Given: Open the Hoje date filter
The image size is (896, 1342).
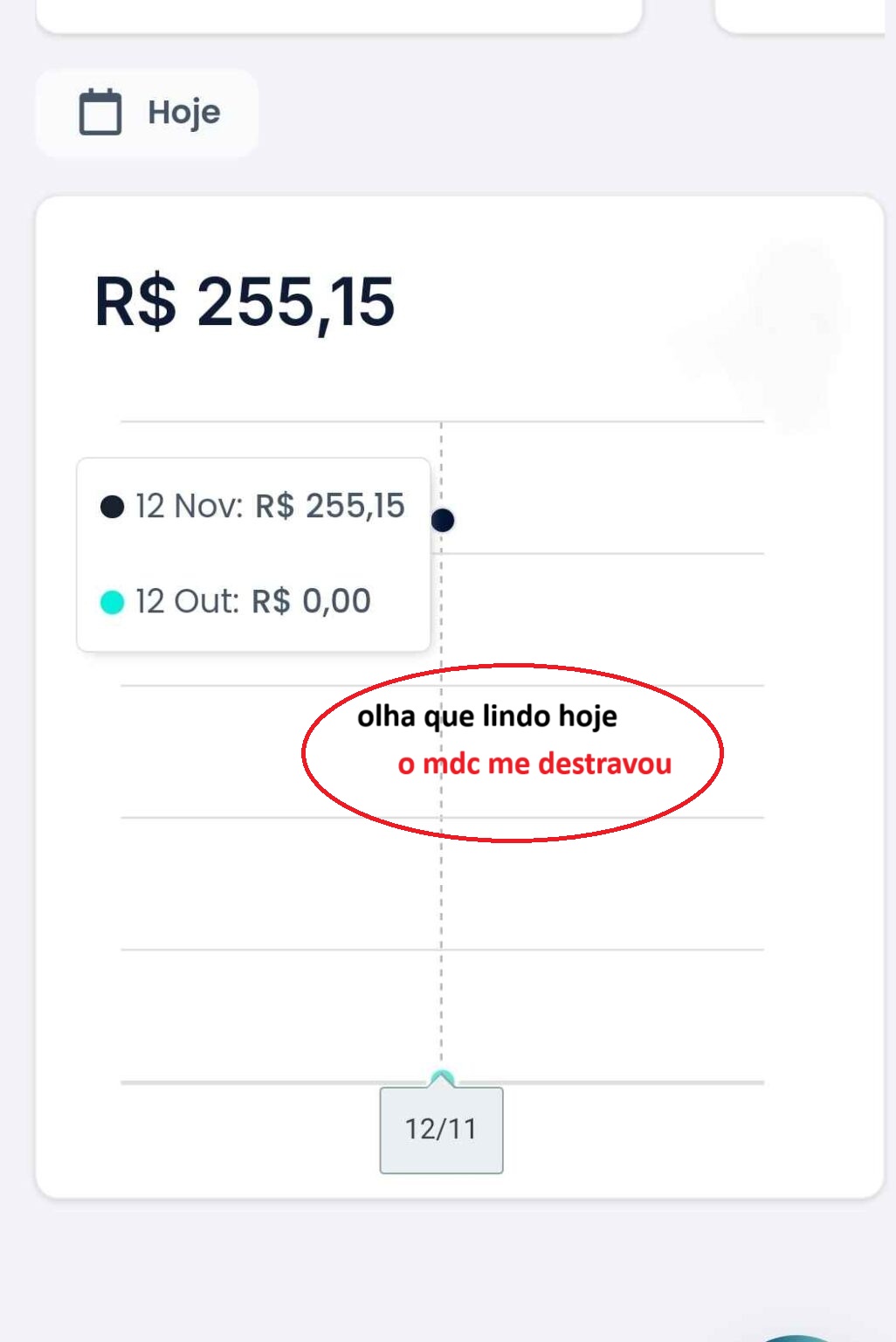Looking at the screenshot, I should 148,114.
